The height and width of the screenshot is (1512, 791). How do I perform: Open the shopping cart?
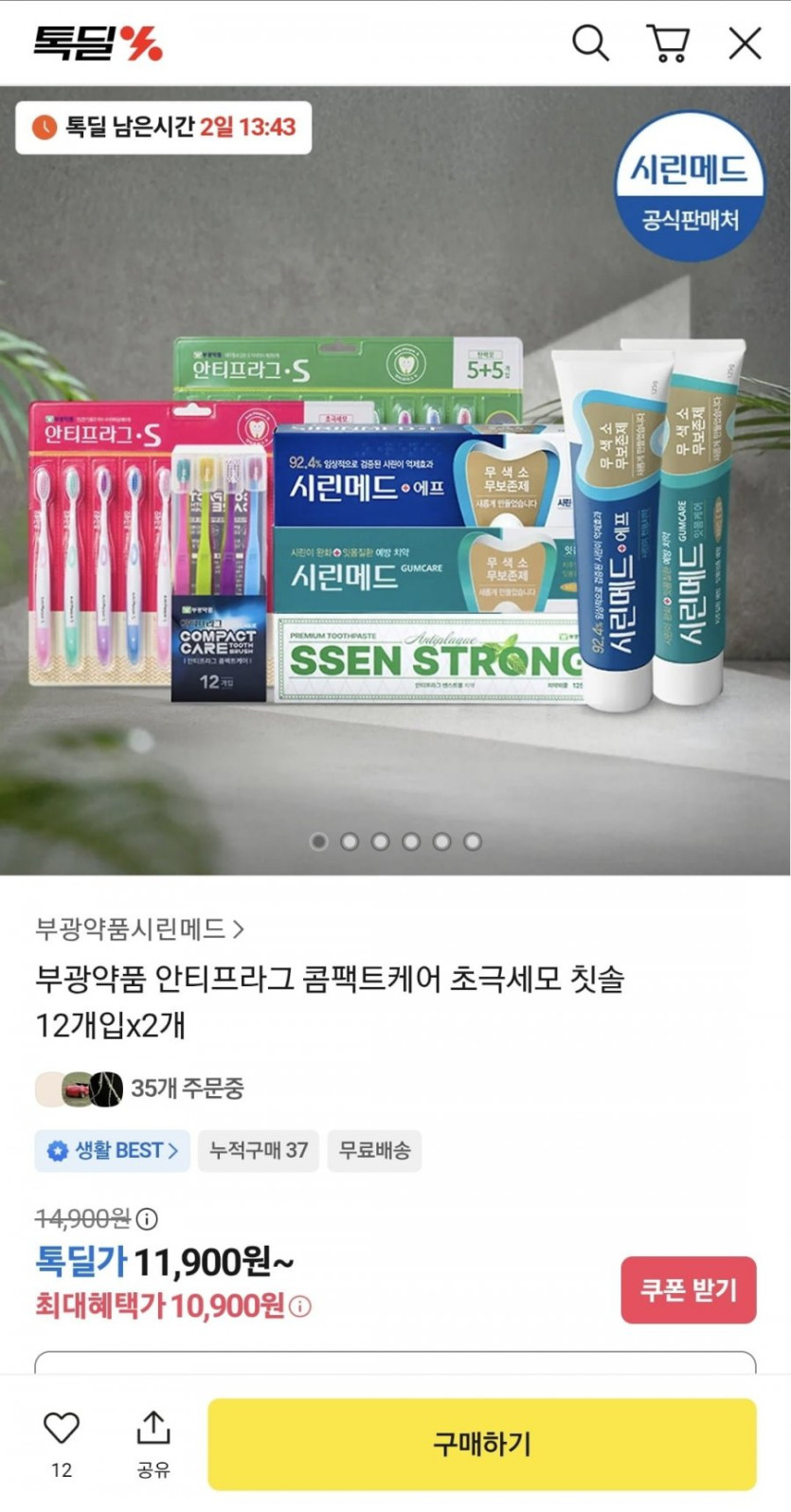pos(668,44)
